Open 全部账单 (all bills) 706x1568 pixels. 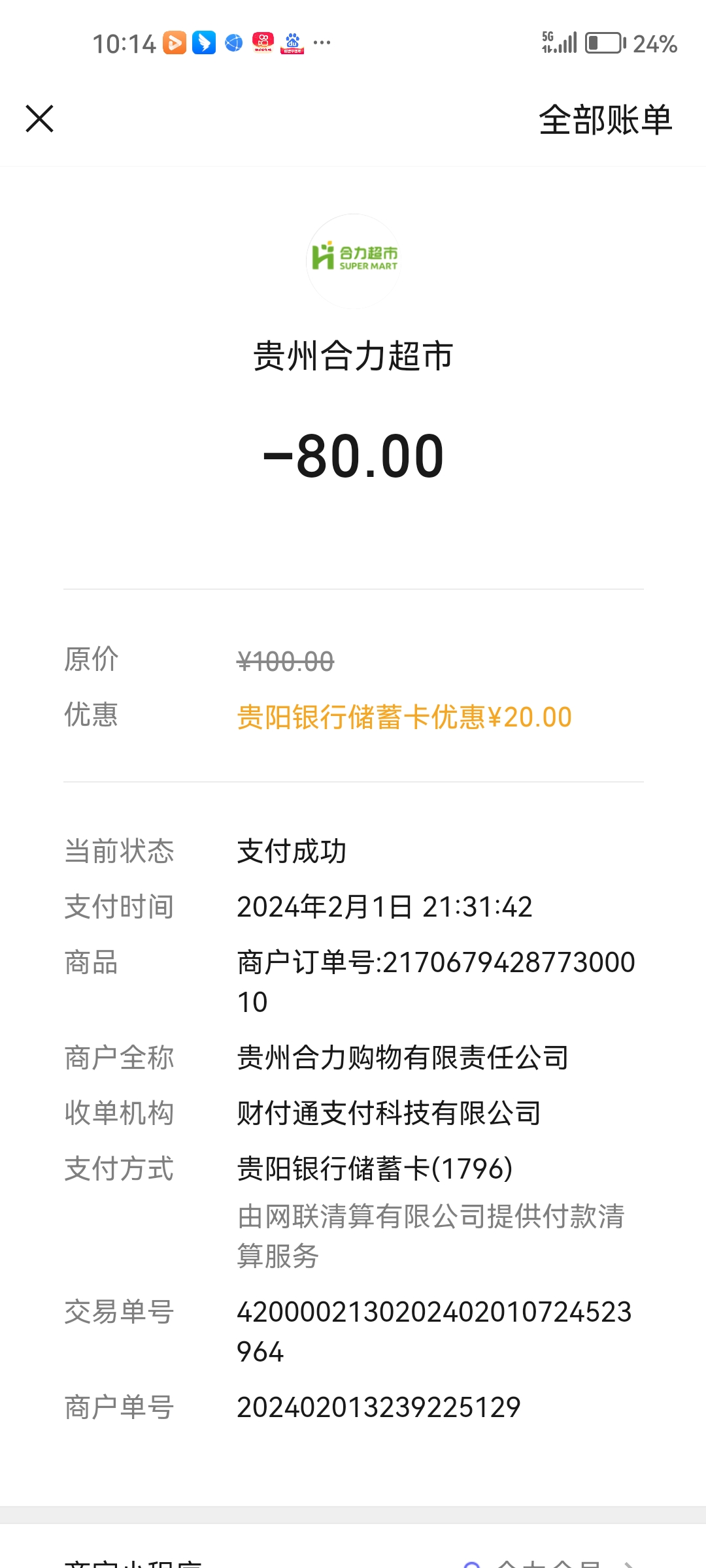(x=605, y=120)
